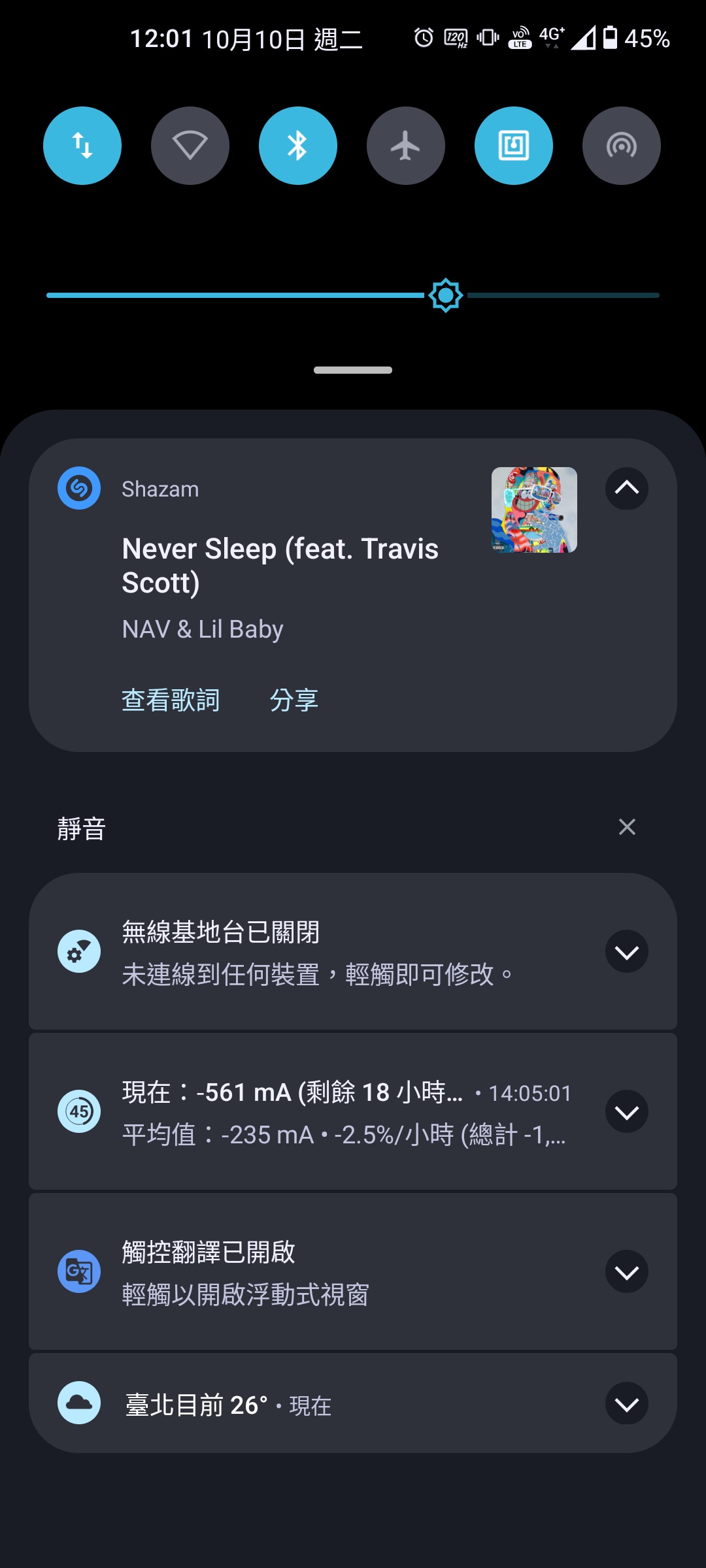Open the Never Sleep album art
706x1568 pixels.
(x=534, y=510)
